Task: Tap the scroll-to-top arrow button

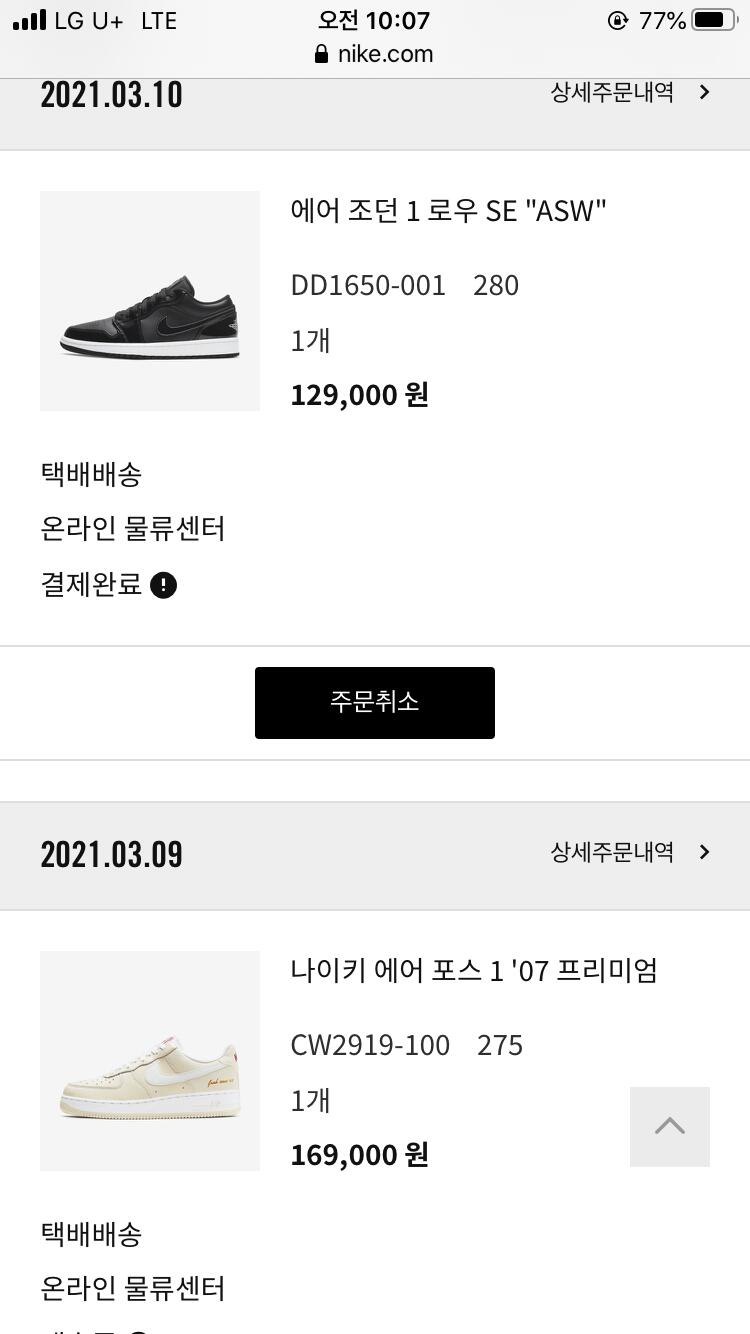Action: tap(669, 1127)
